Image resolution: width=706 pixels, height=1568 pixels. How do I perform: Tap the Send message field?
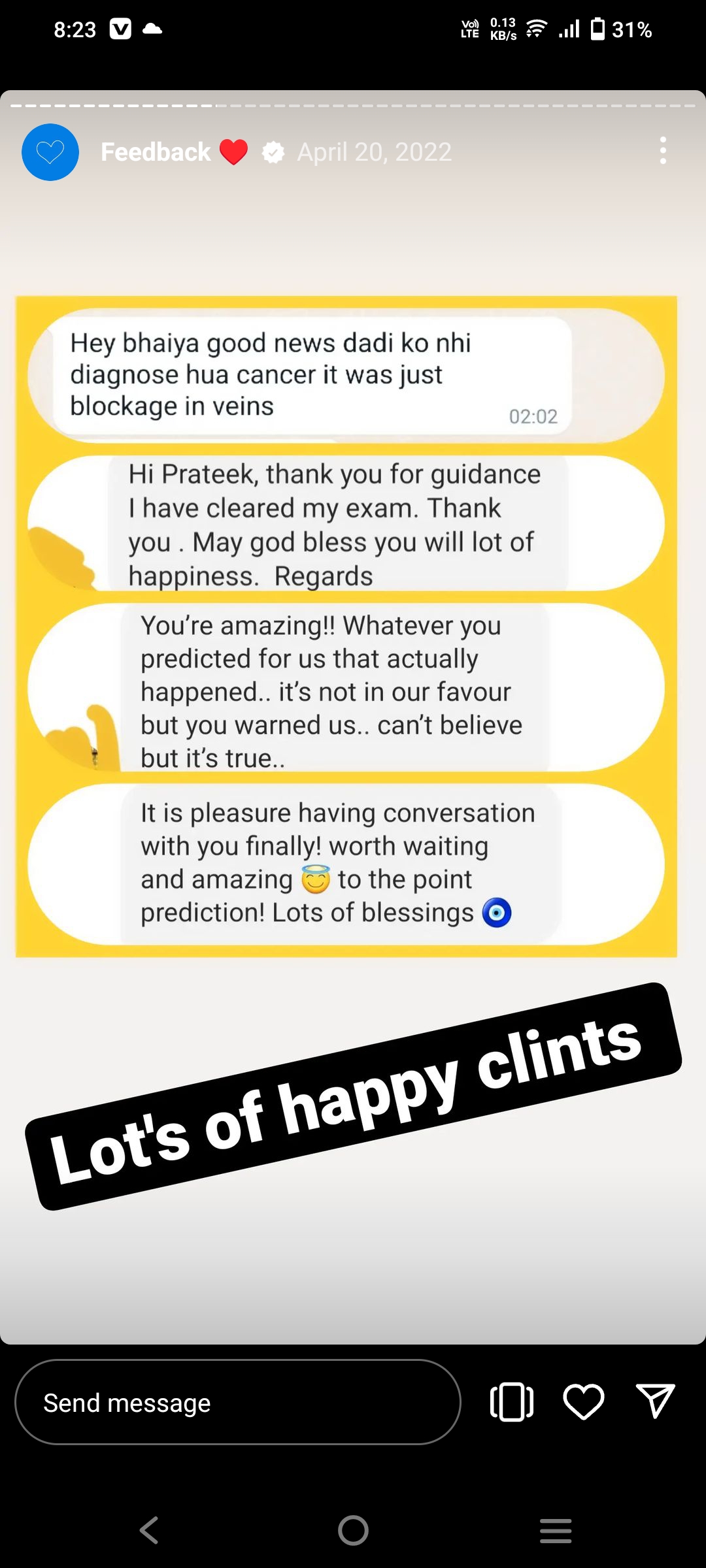[238, 1402]
